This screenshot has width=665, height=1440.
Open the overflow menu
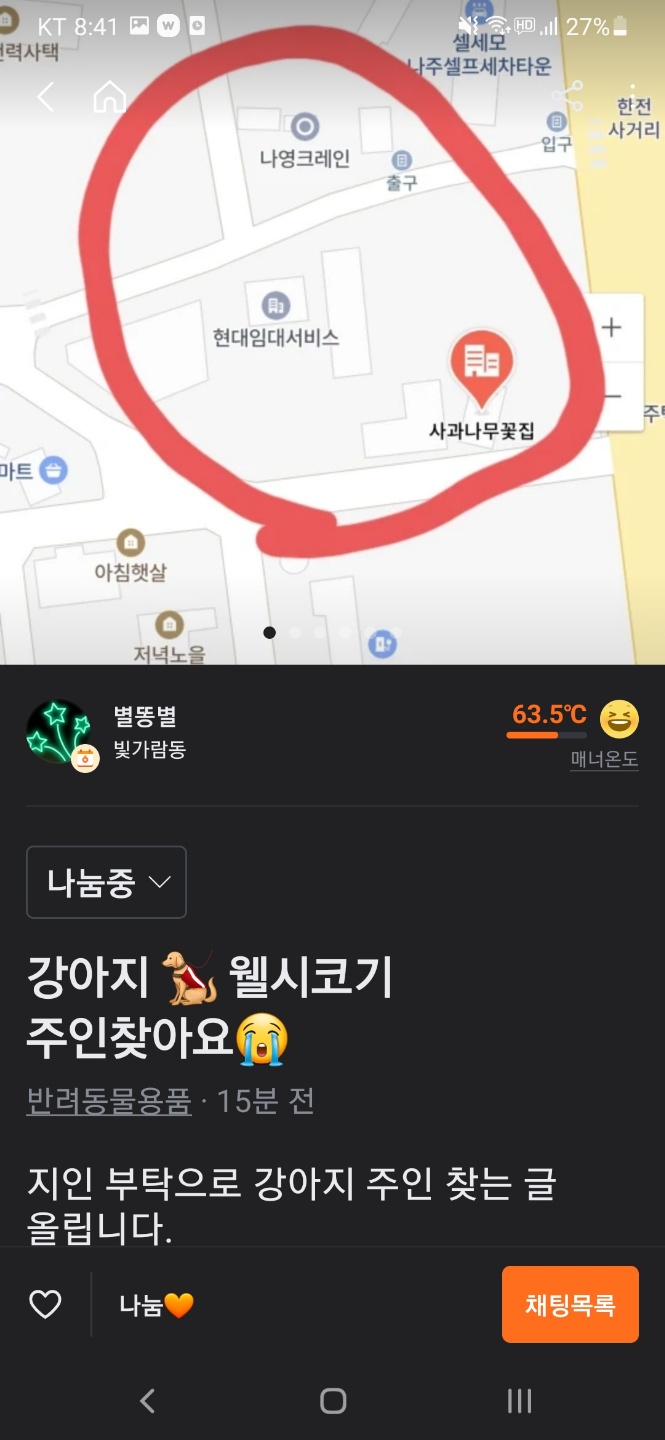click(x=632, y=97)
